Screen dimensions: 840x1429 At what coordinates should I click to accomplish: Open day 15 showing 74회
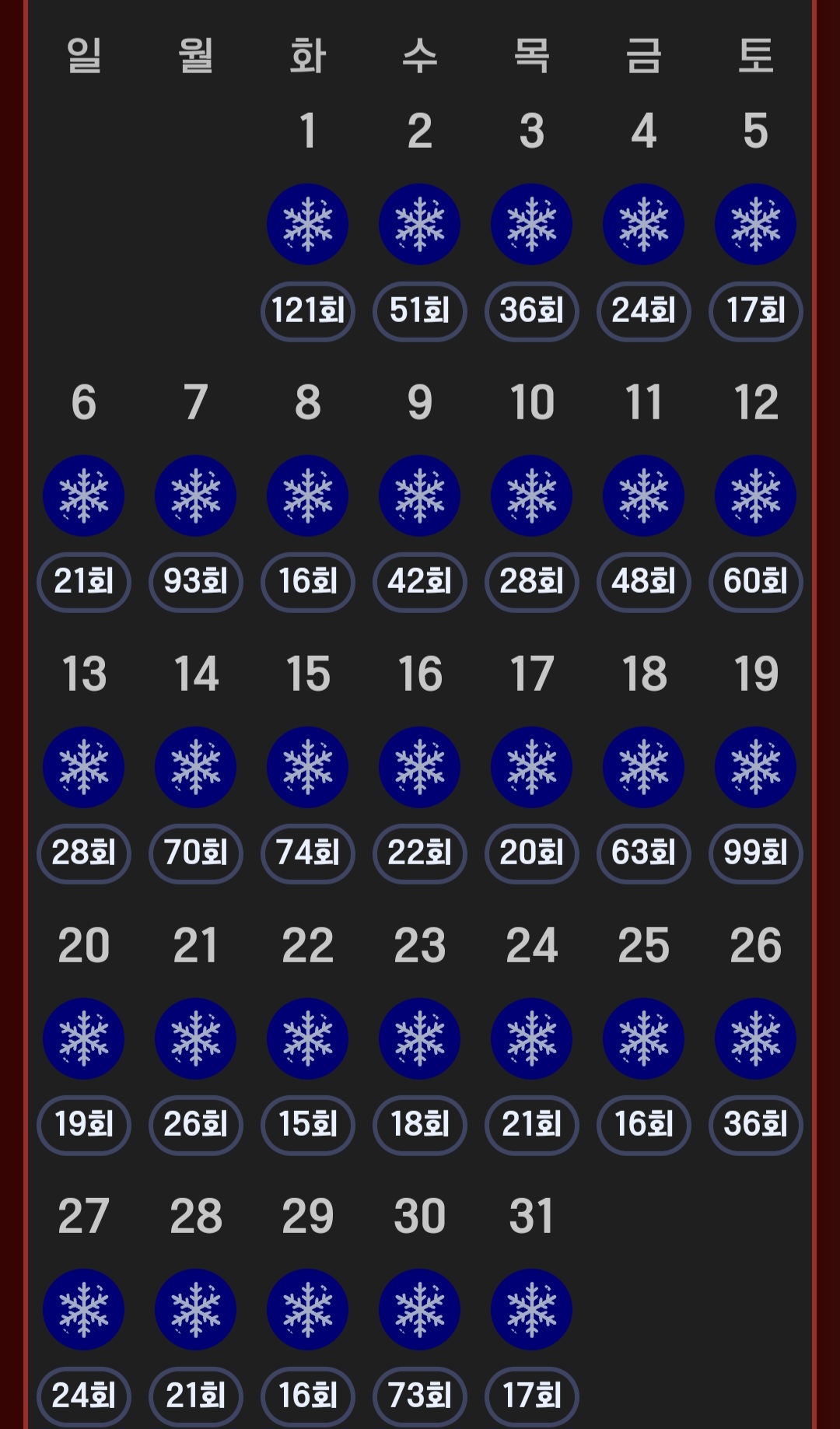tap(308, 767)
